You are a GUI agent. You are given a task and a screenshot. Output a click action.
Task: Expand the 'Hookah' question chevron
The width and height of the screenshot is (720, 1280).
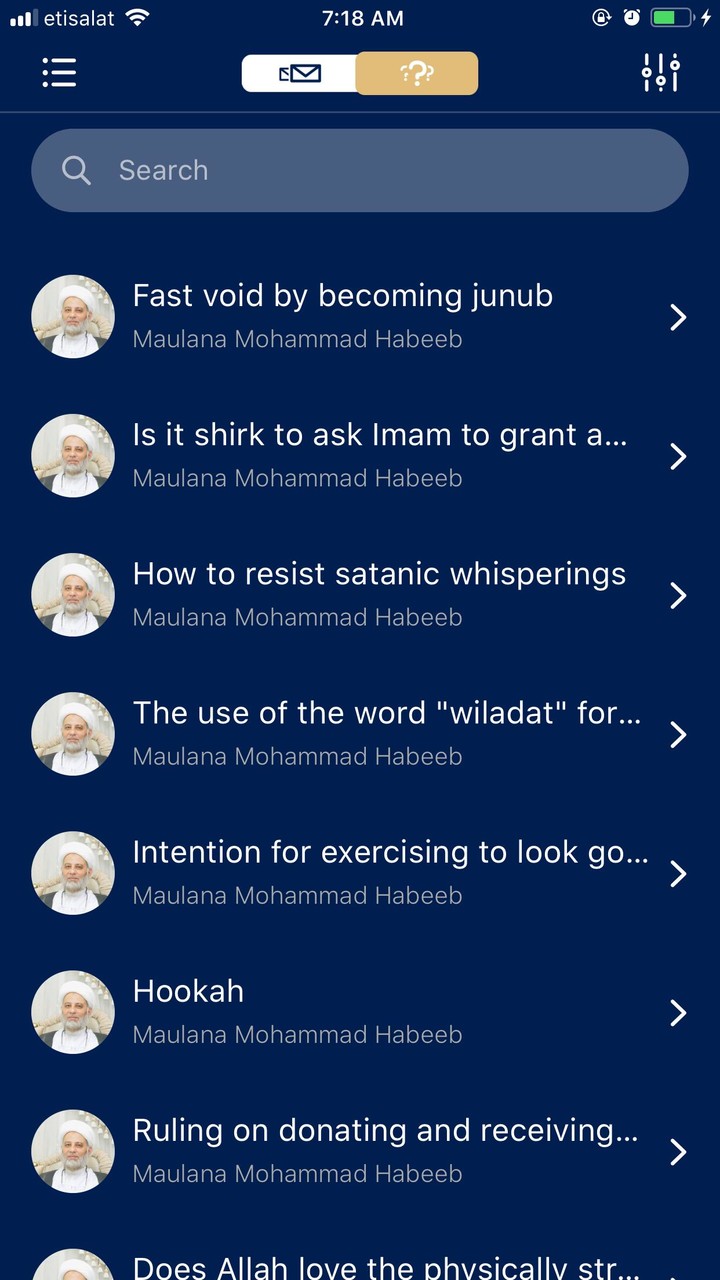[x=678, y=1013]
